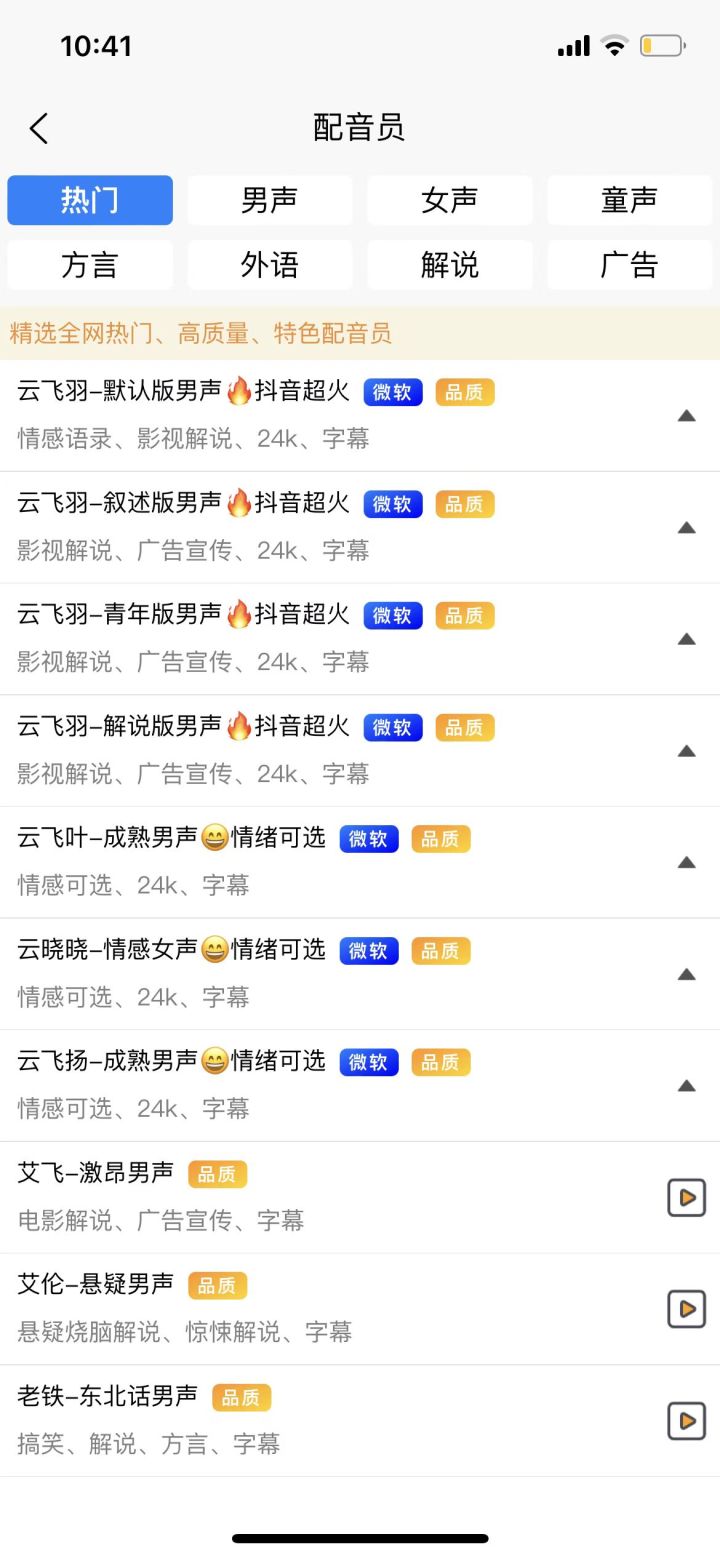Collapse the 云飞叶-成熟男声 entry
Screen dimensions: 720x1558
coord(687,863)
